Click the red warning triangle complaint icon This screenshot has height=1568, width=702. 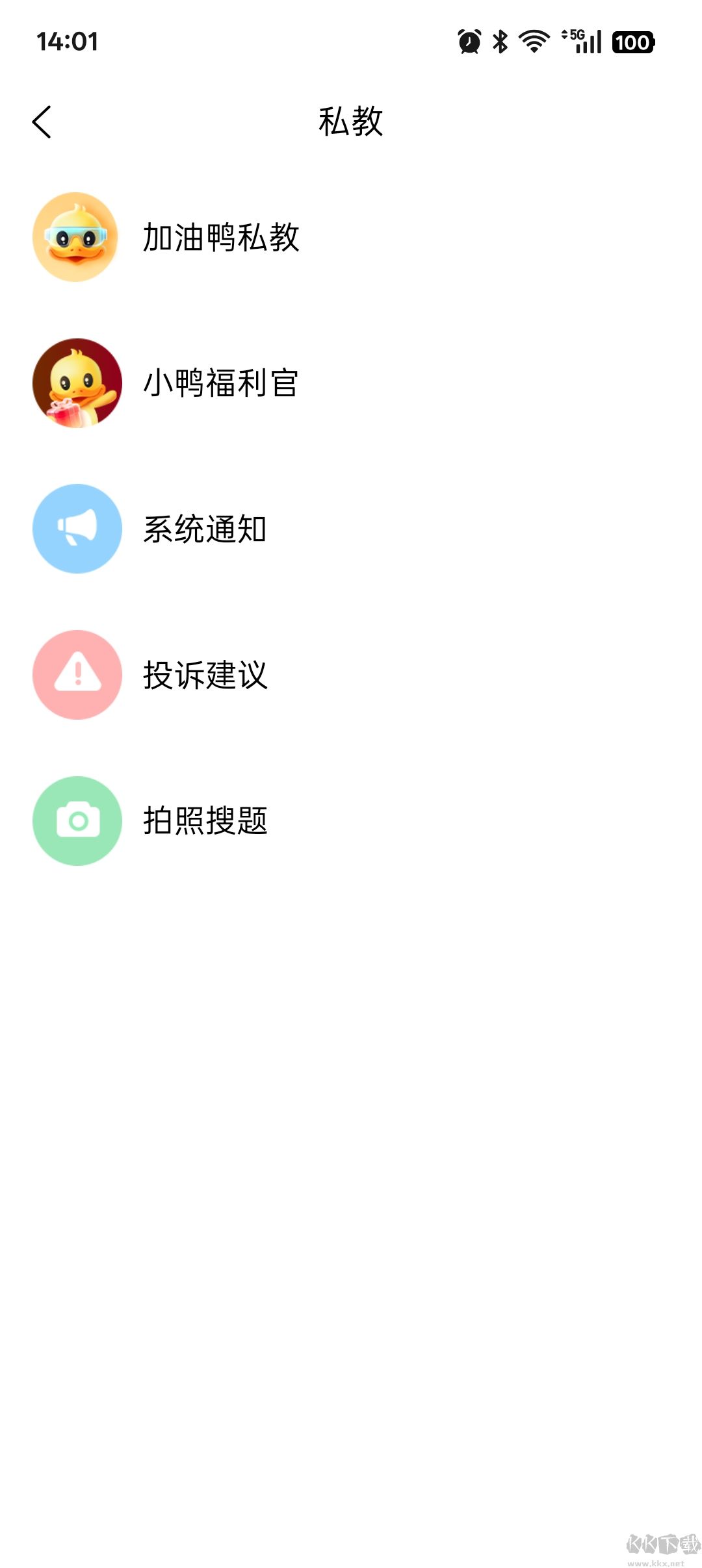[76, 676]
